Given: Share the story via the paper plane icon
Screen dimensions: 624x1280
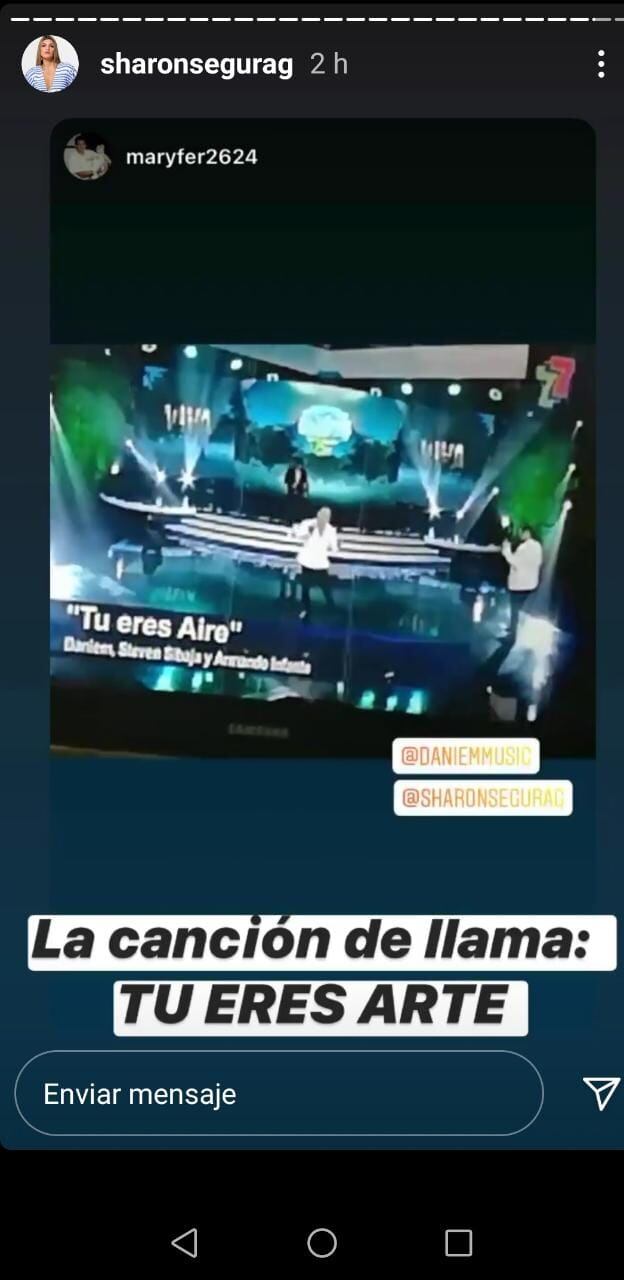Looking at the screenshot, I should (600, 1093).
